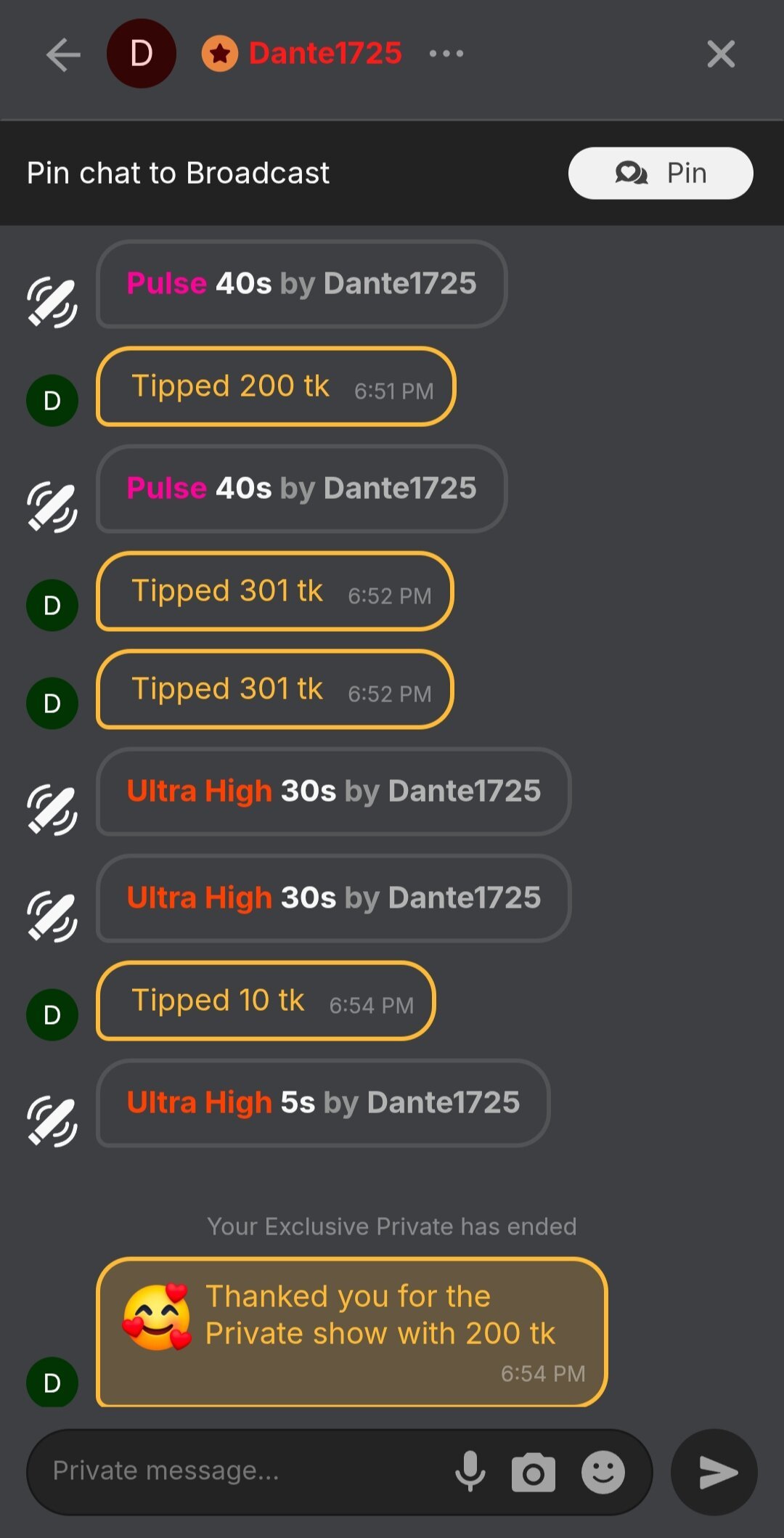Open the emoji picker
Image resolution: width=784 pixels, height=1538 pixels.
point(603,1473)
